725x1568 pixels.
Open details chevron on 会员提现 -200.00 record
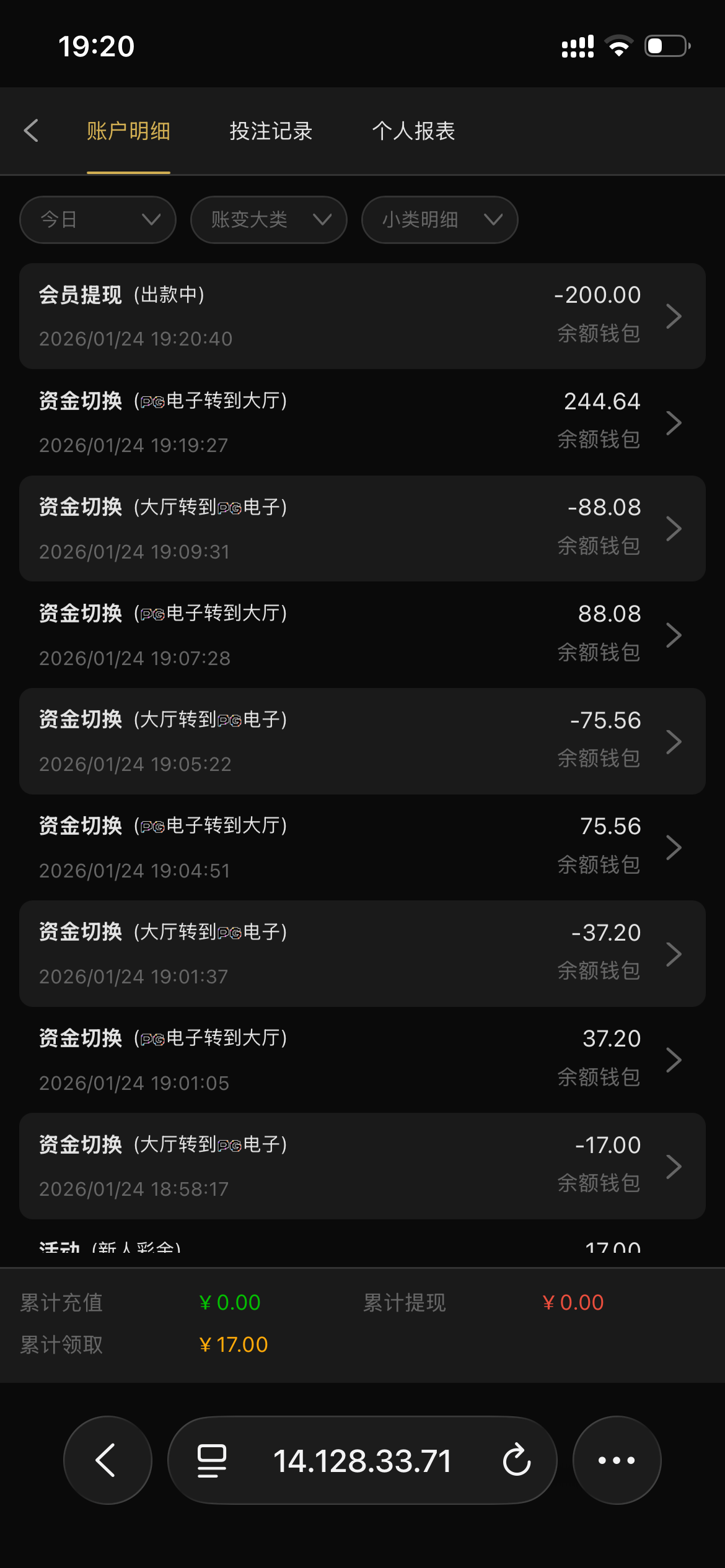[675, 316]
